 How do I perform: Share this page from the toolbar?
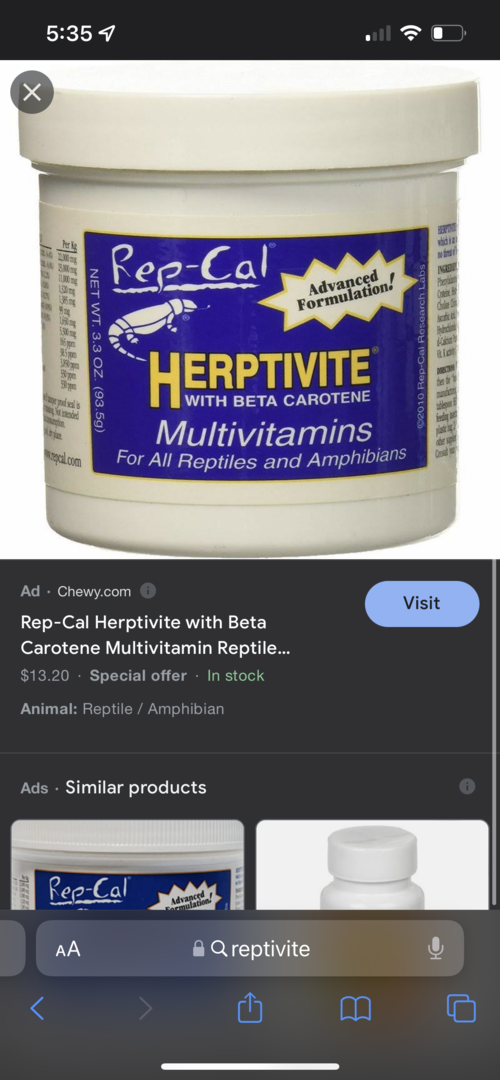(x=249, y=1008)
